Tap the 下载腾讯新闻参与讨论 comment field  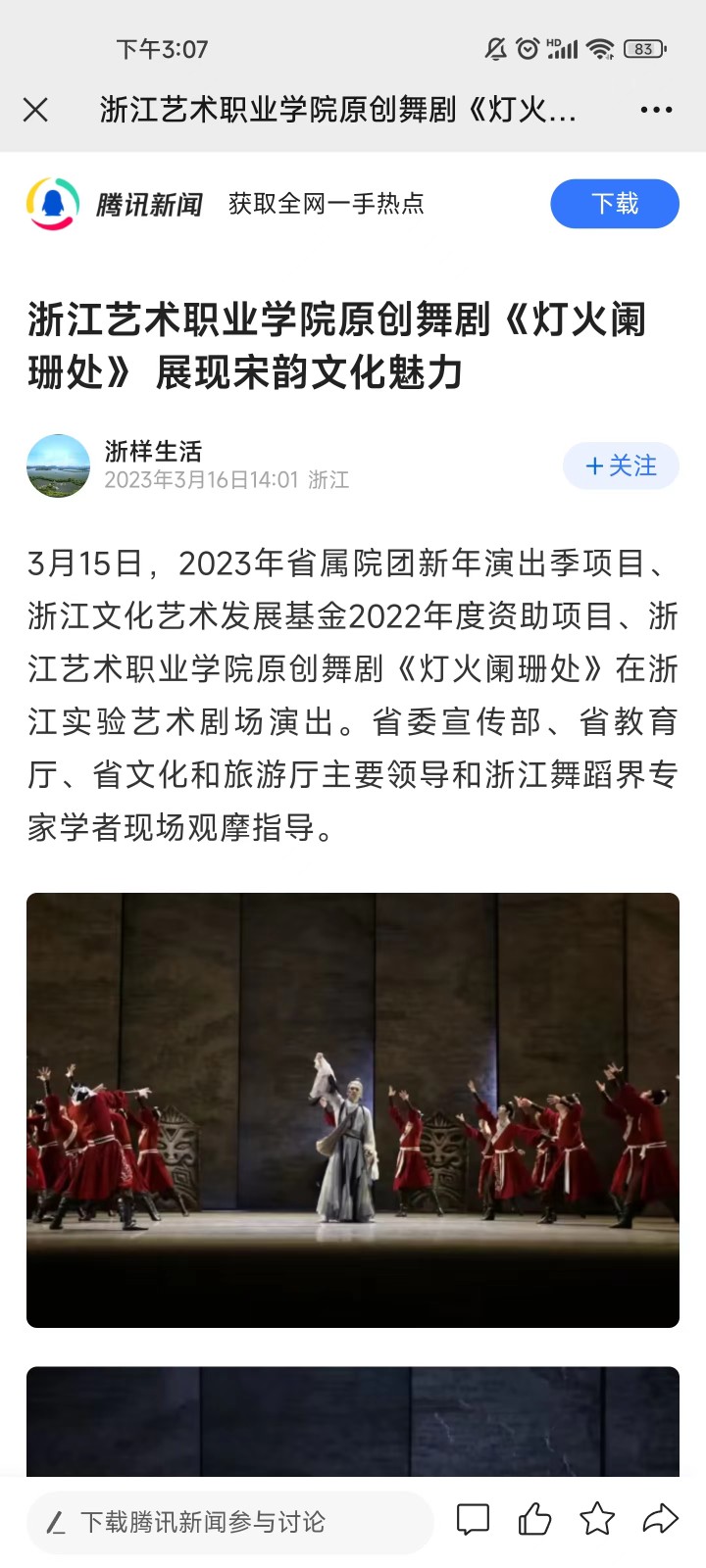tap(230, 1522)
